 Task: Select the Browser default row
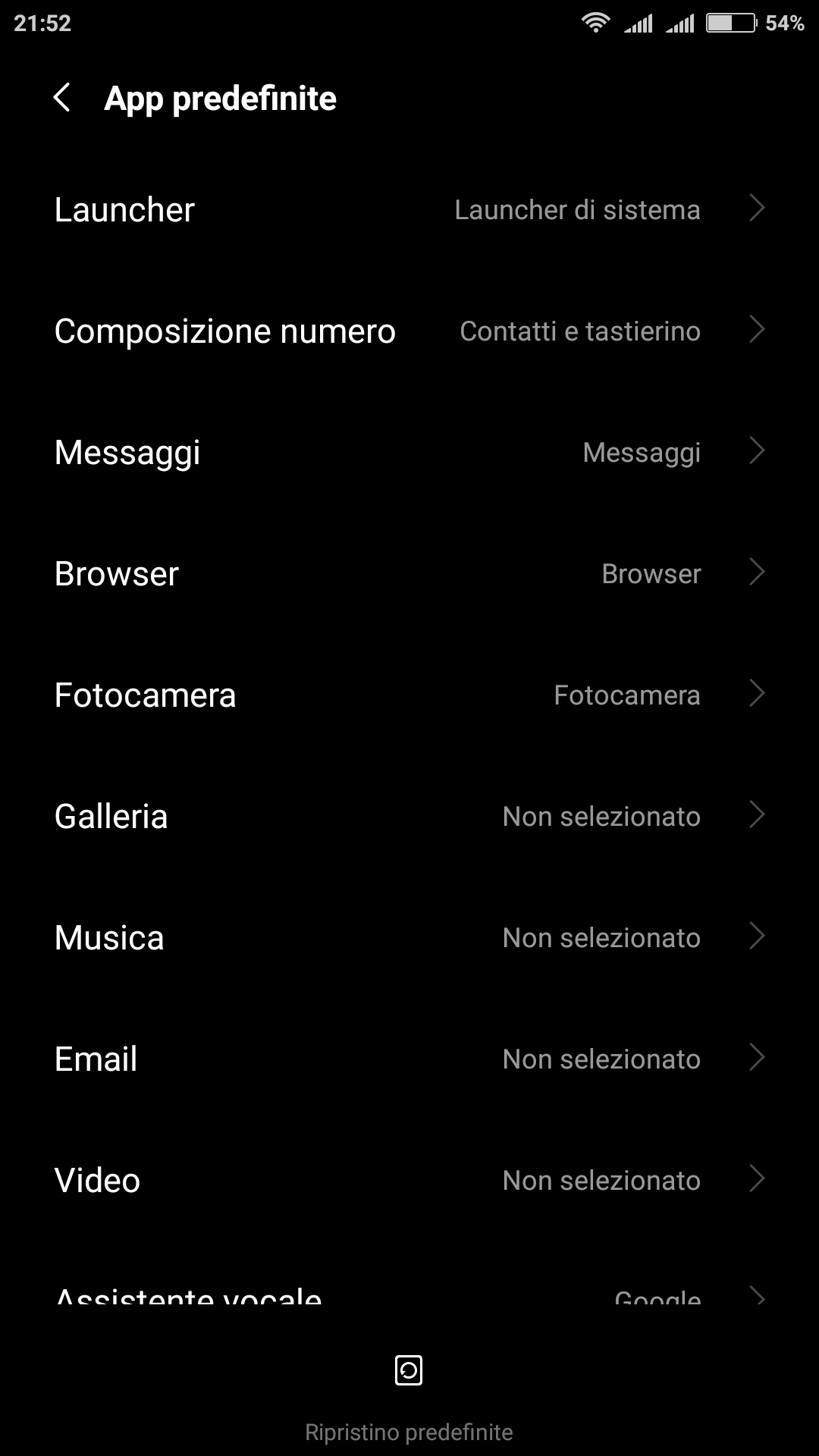(x=409, y=573)
